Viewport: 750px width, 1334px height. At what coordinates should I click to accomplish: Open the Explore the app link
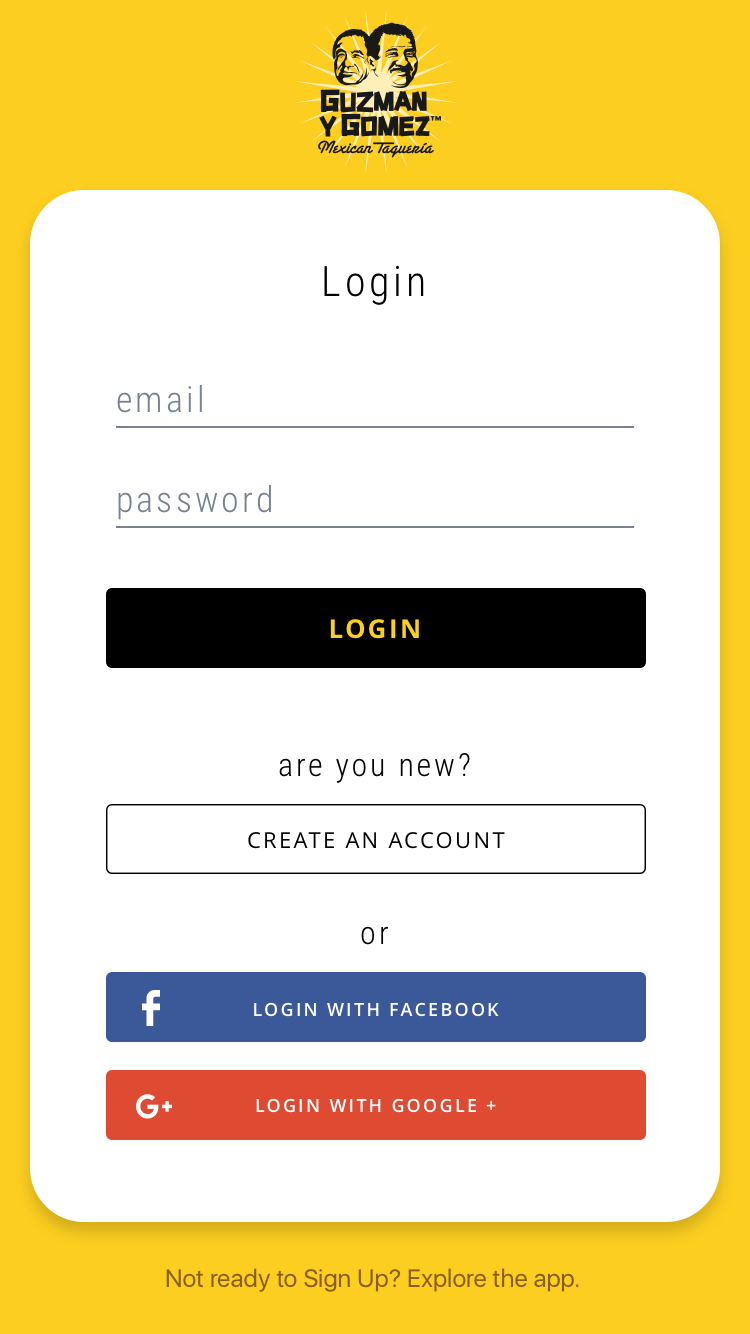pyautogui.click(x=493, y=1278)
